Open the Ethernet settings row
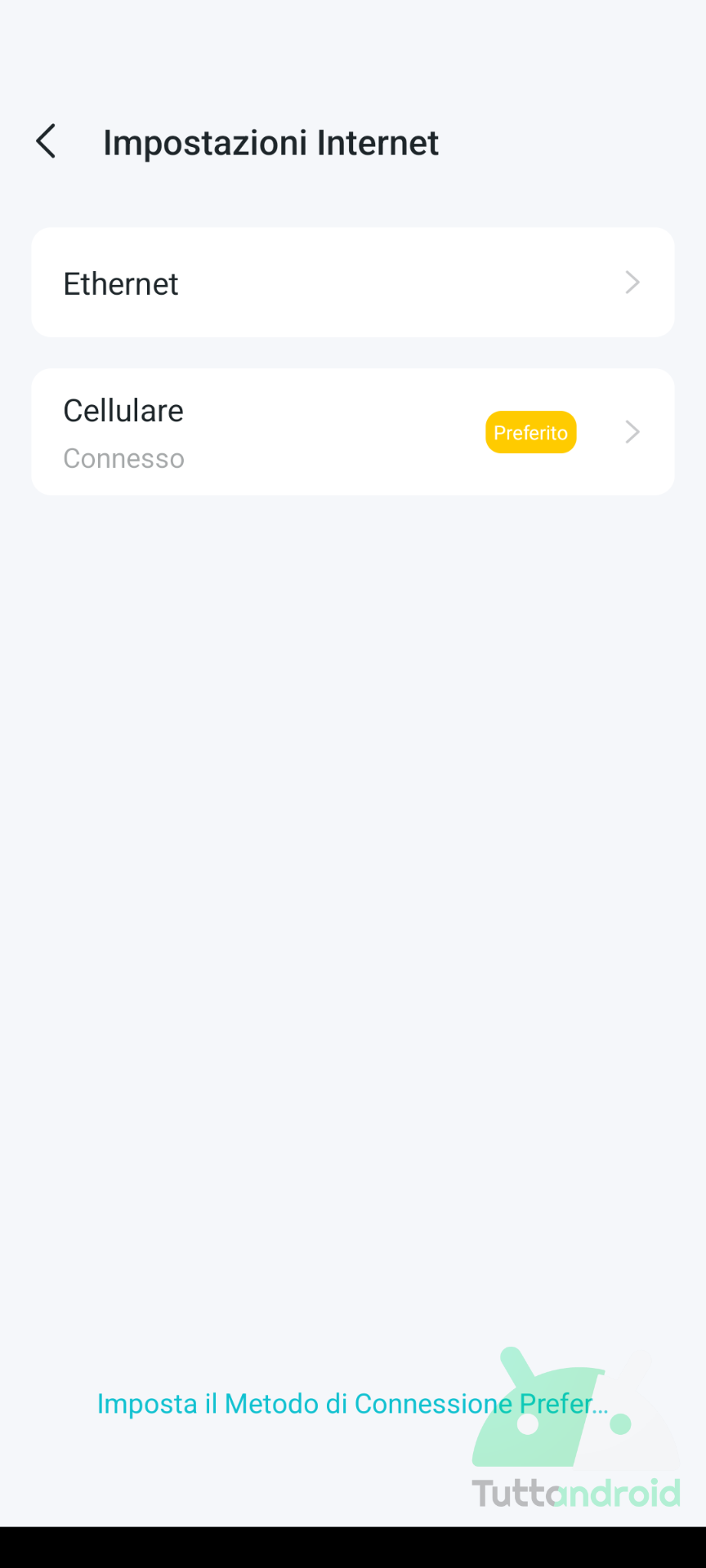The width and height of the screenshot is (706, 1568). click(x=353, y=283)
